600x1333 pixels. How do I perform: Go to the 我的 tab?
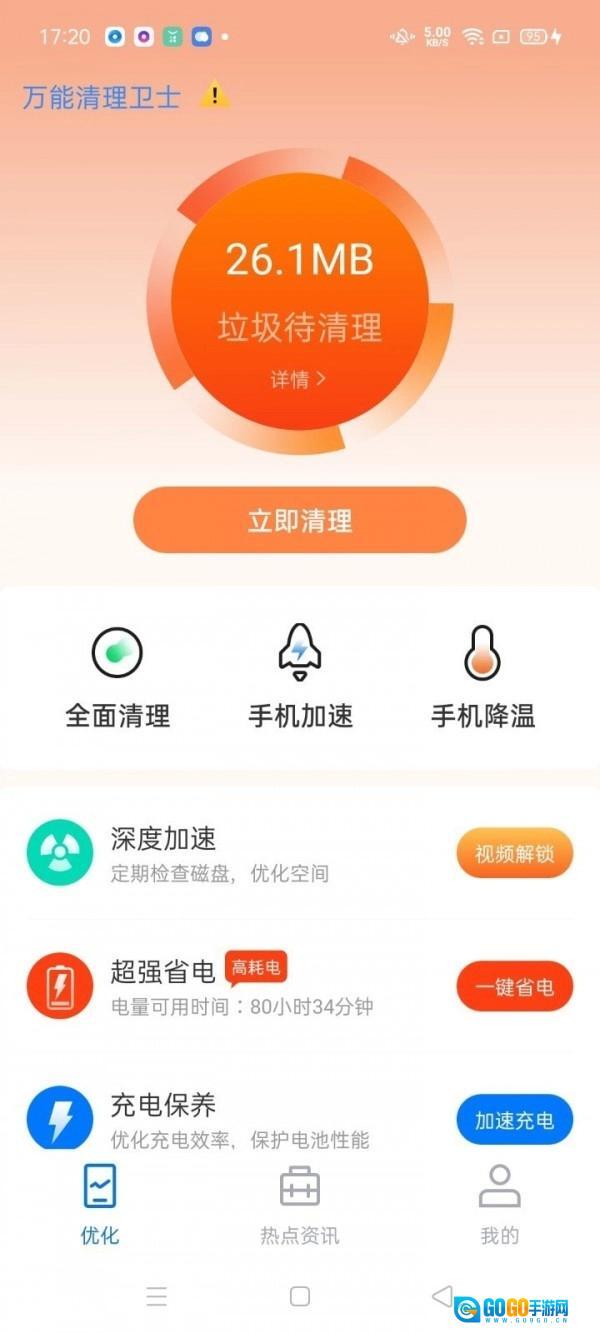[x=500, y=1205]
